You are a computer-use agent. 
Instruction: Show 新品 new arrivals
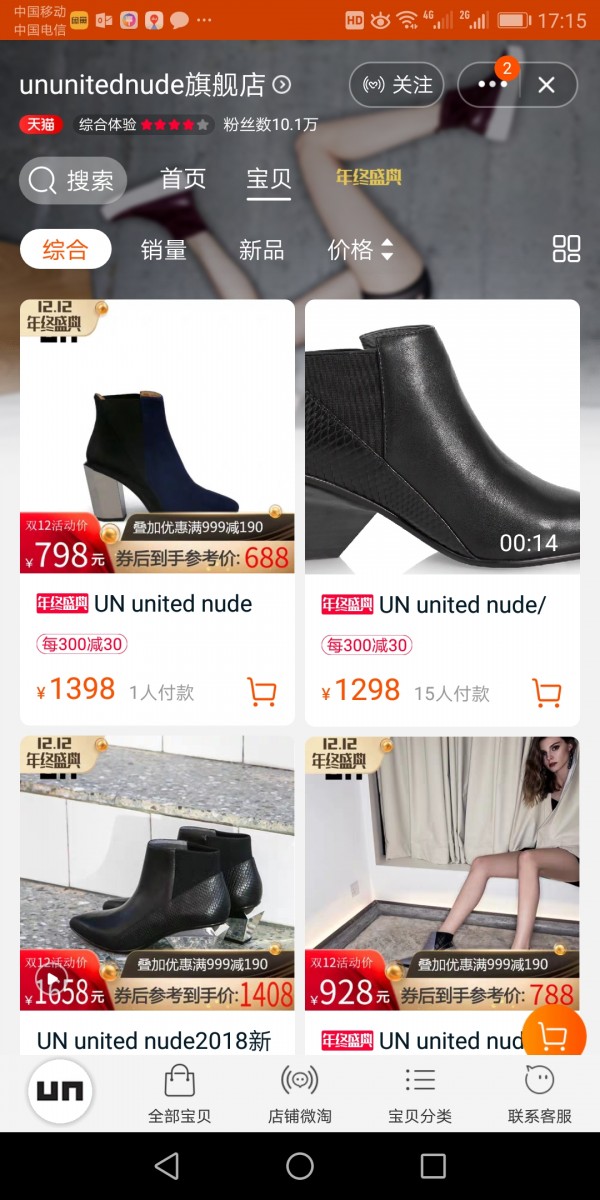[261, 249]
